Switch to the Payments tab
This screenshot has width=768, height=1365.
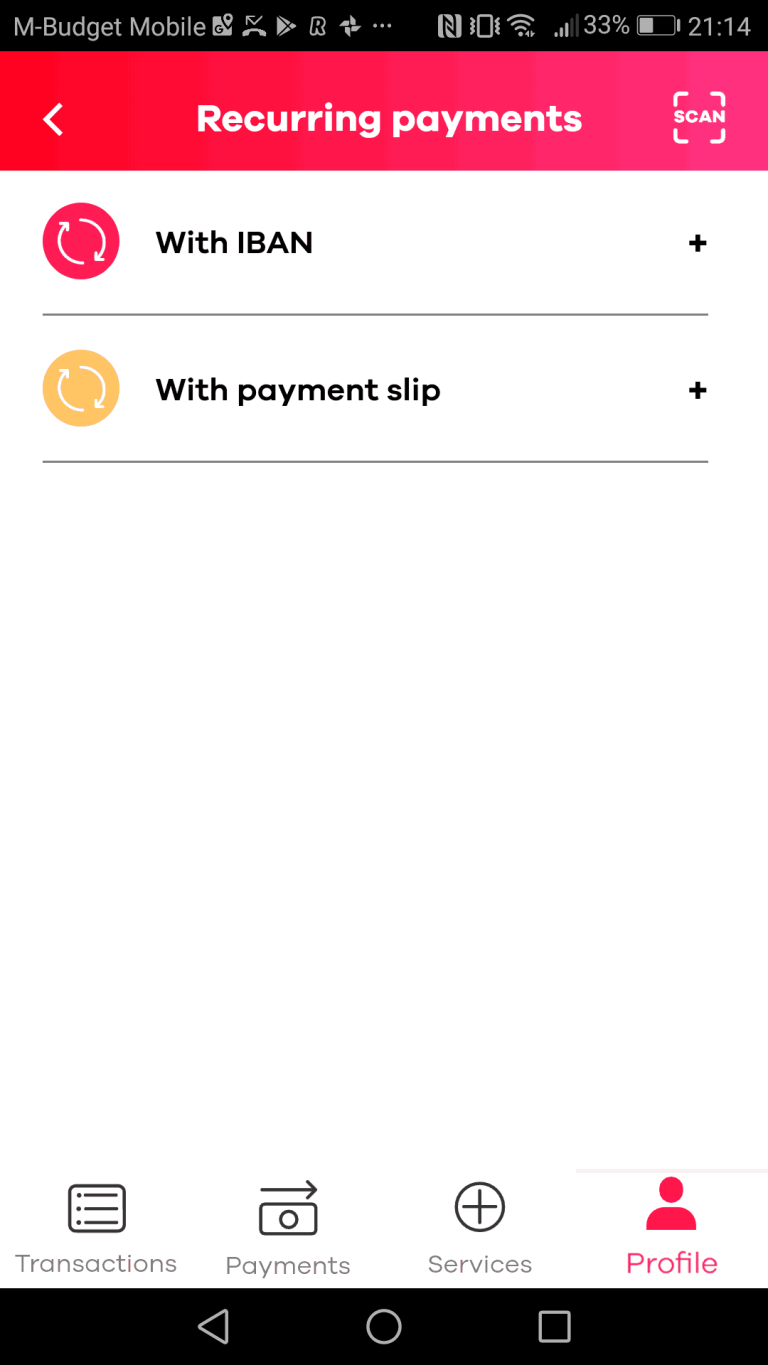pos(288,1229)
